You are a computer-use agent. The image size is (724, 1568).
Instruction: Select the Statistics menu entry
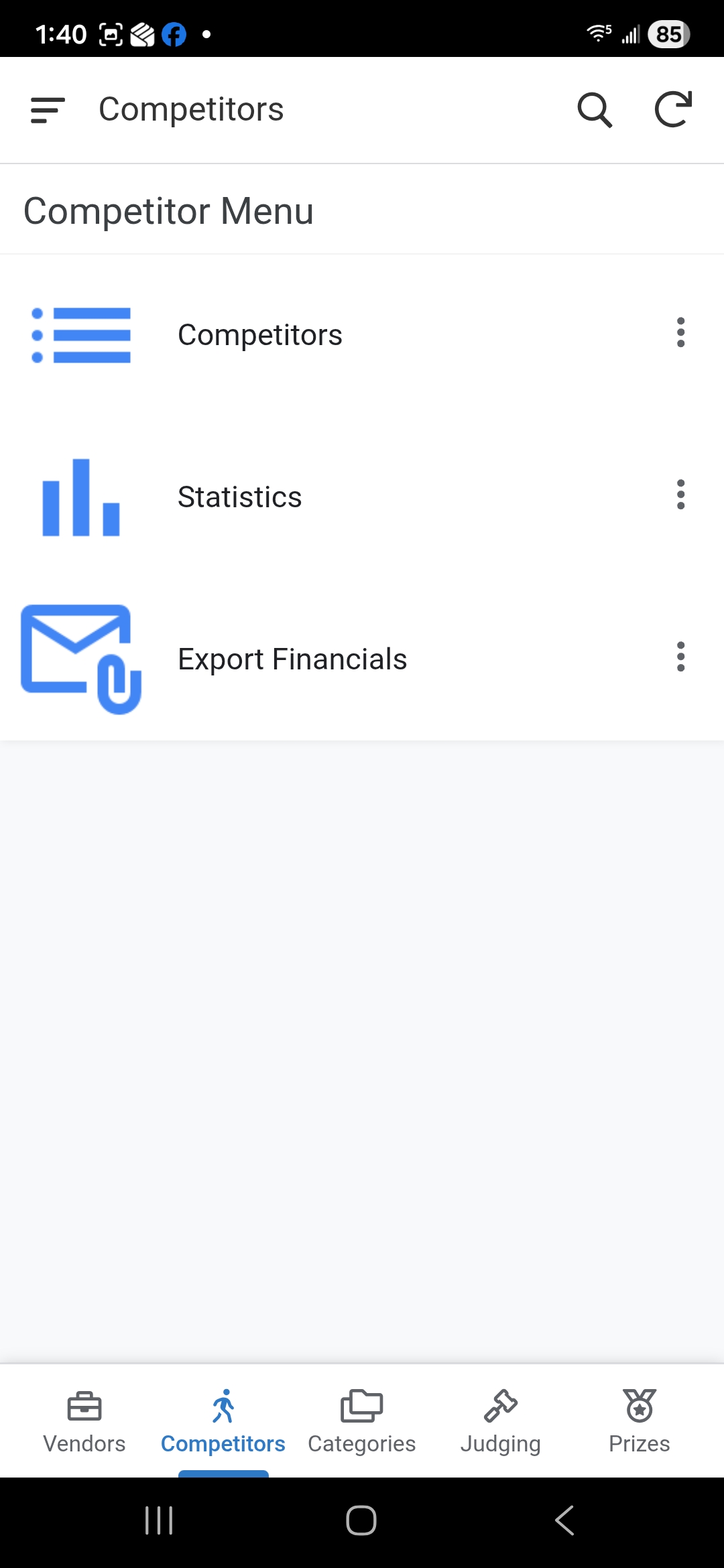click(239, 497)
